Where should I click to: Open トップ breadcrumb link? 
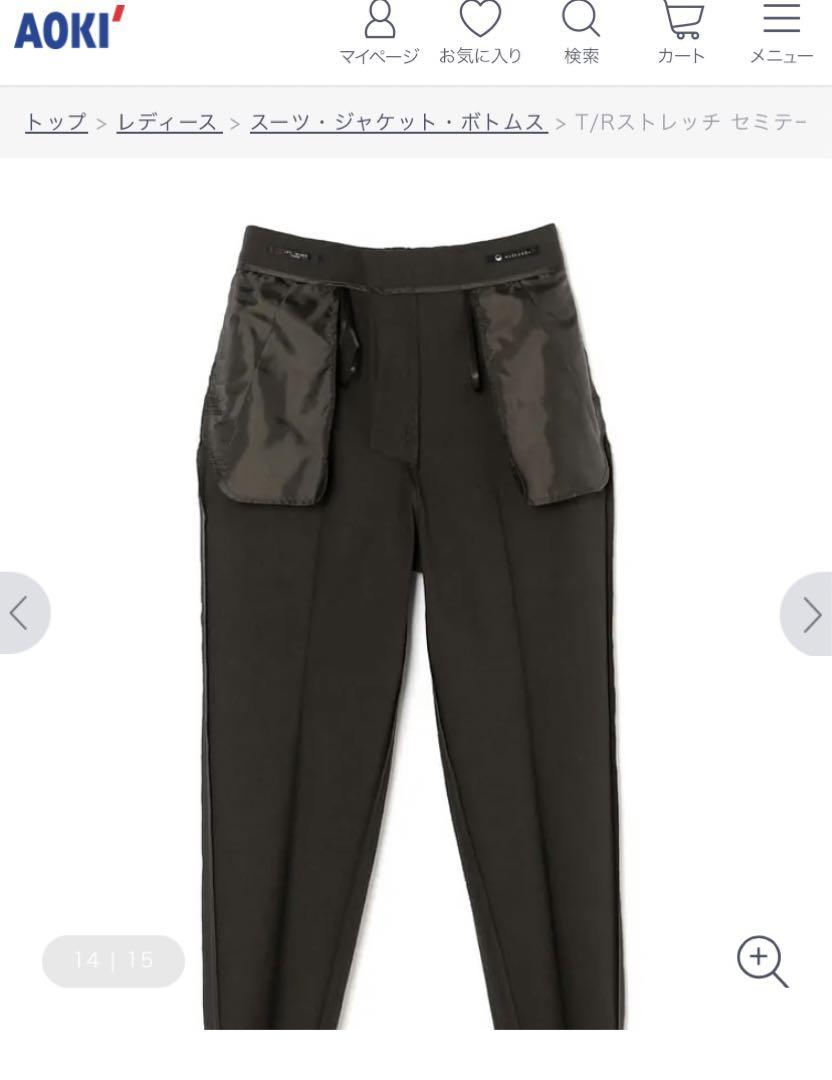click(56, 122)
